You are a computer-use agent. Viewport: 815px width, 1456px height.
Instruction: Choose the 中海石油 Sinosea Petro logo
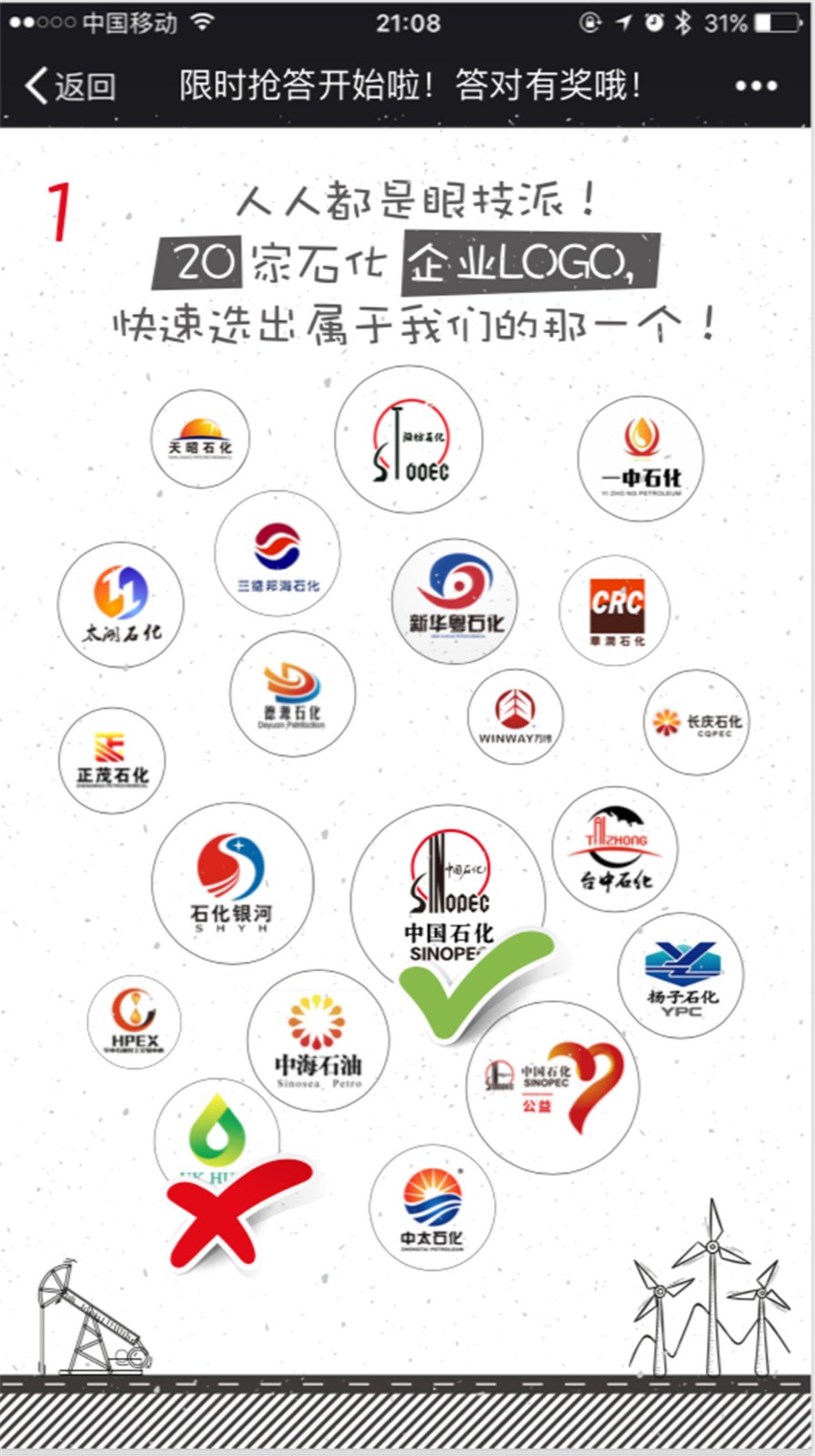click(317, 1040)
